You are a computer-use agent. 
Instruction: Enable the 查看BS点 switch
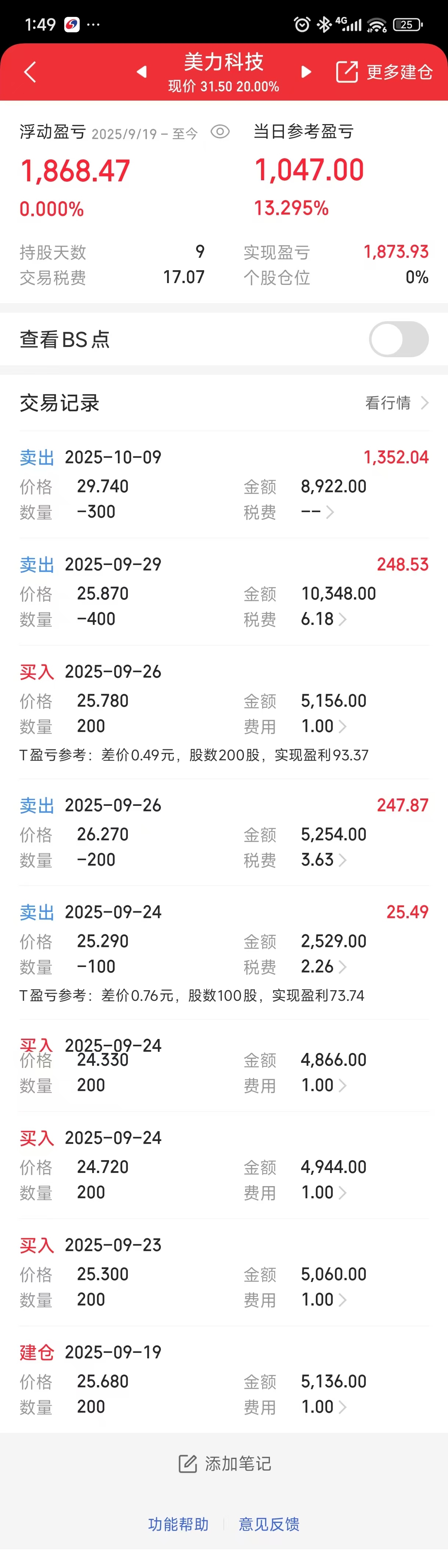pyautogui.click(x=399, y=339)
